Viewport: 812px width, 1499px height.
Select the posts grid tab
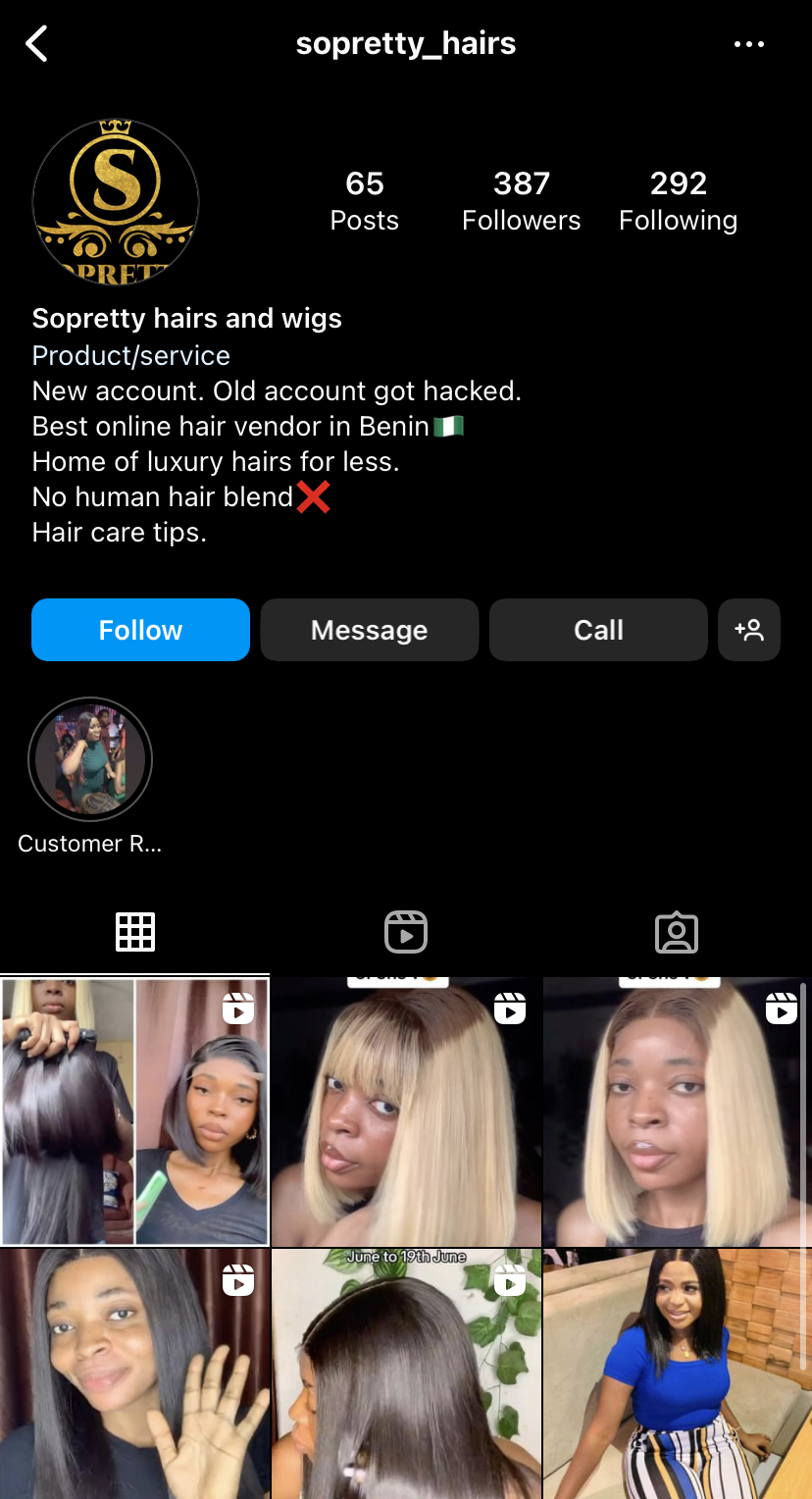pyautogui.click(x=135, y=932)
